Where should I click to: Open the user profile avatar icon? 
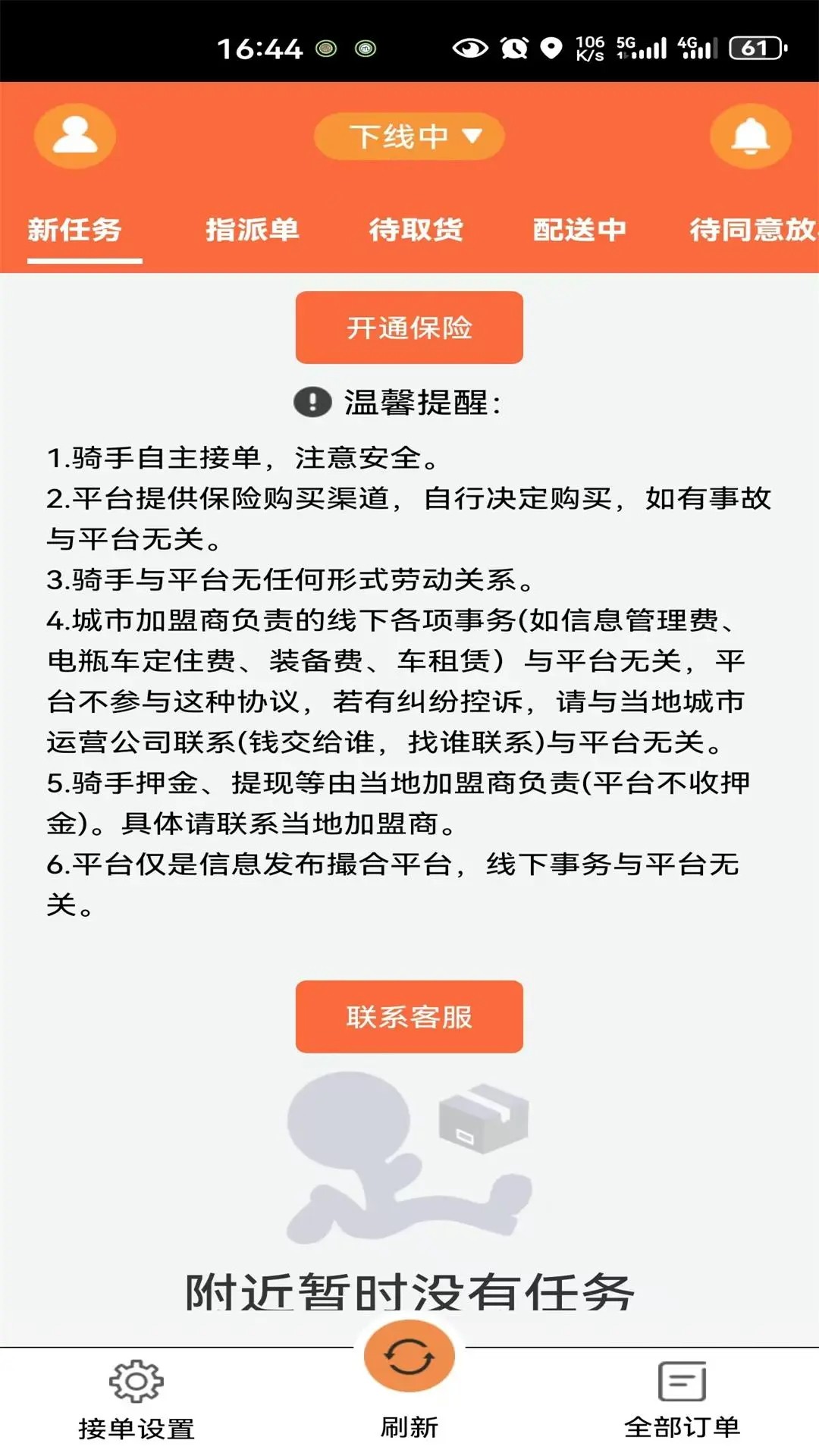74,135
